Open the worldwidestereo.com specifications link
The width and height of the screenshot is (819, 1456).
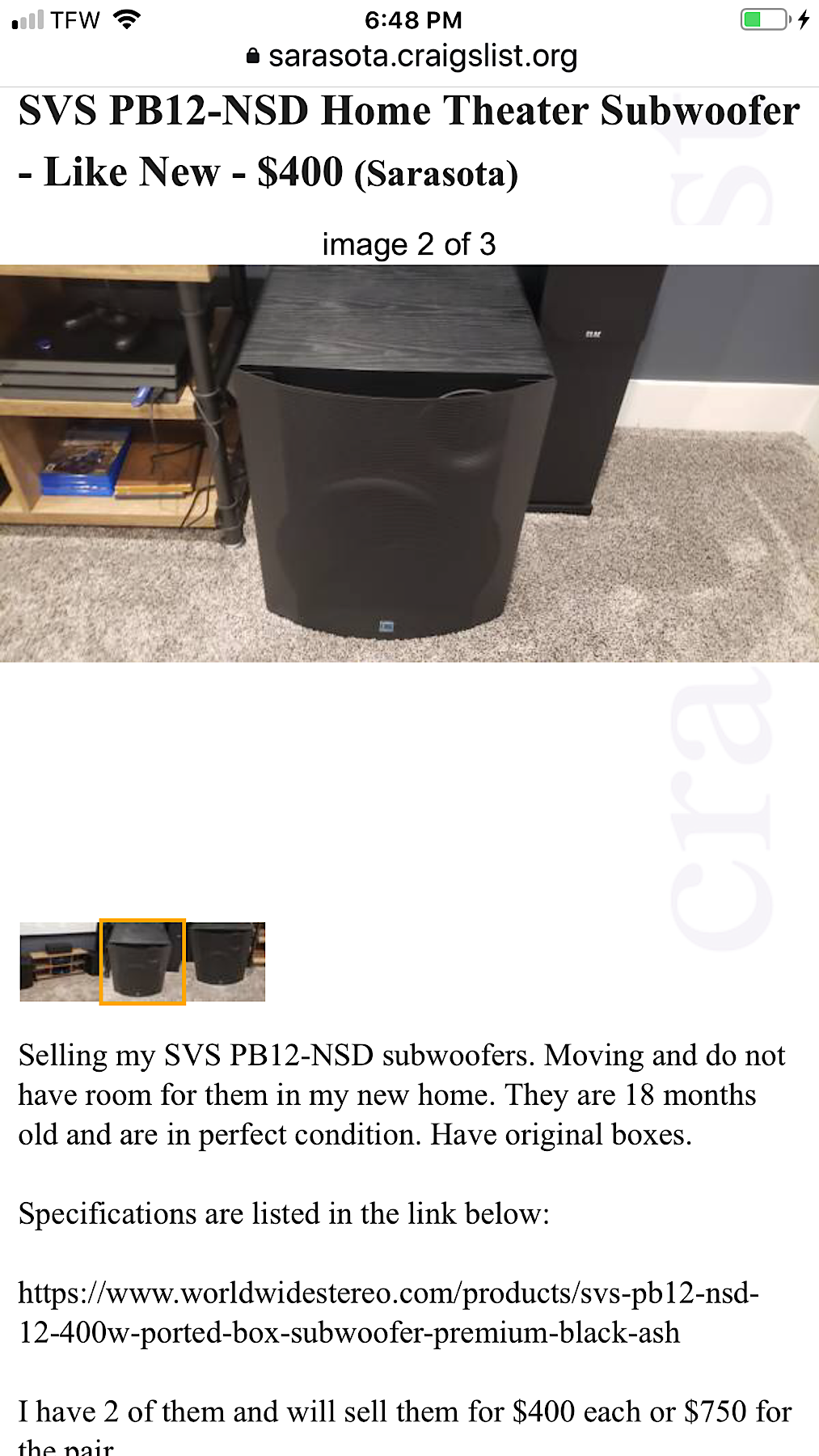388,1312
